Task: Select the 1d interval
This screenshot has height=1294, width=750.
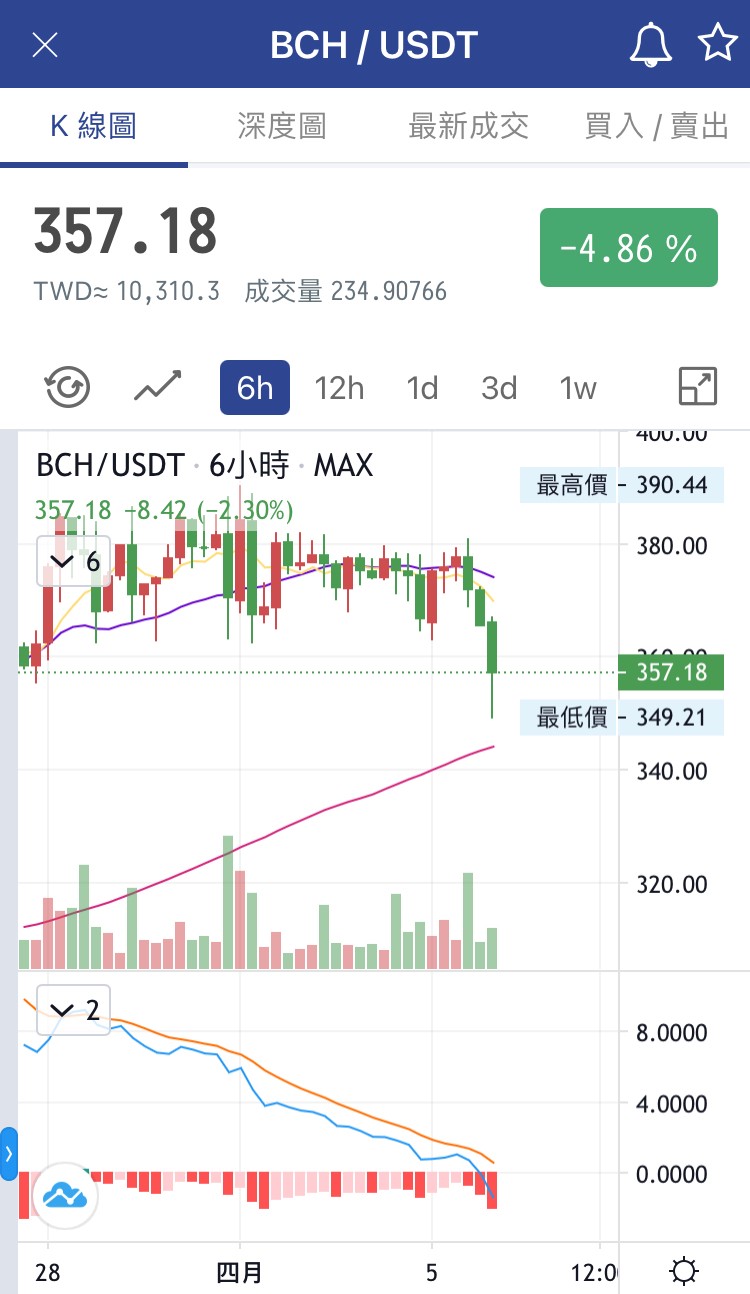Action: (x=422, y=388)
